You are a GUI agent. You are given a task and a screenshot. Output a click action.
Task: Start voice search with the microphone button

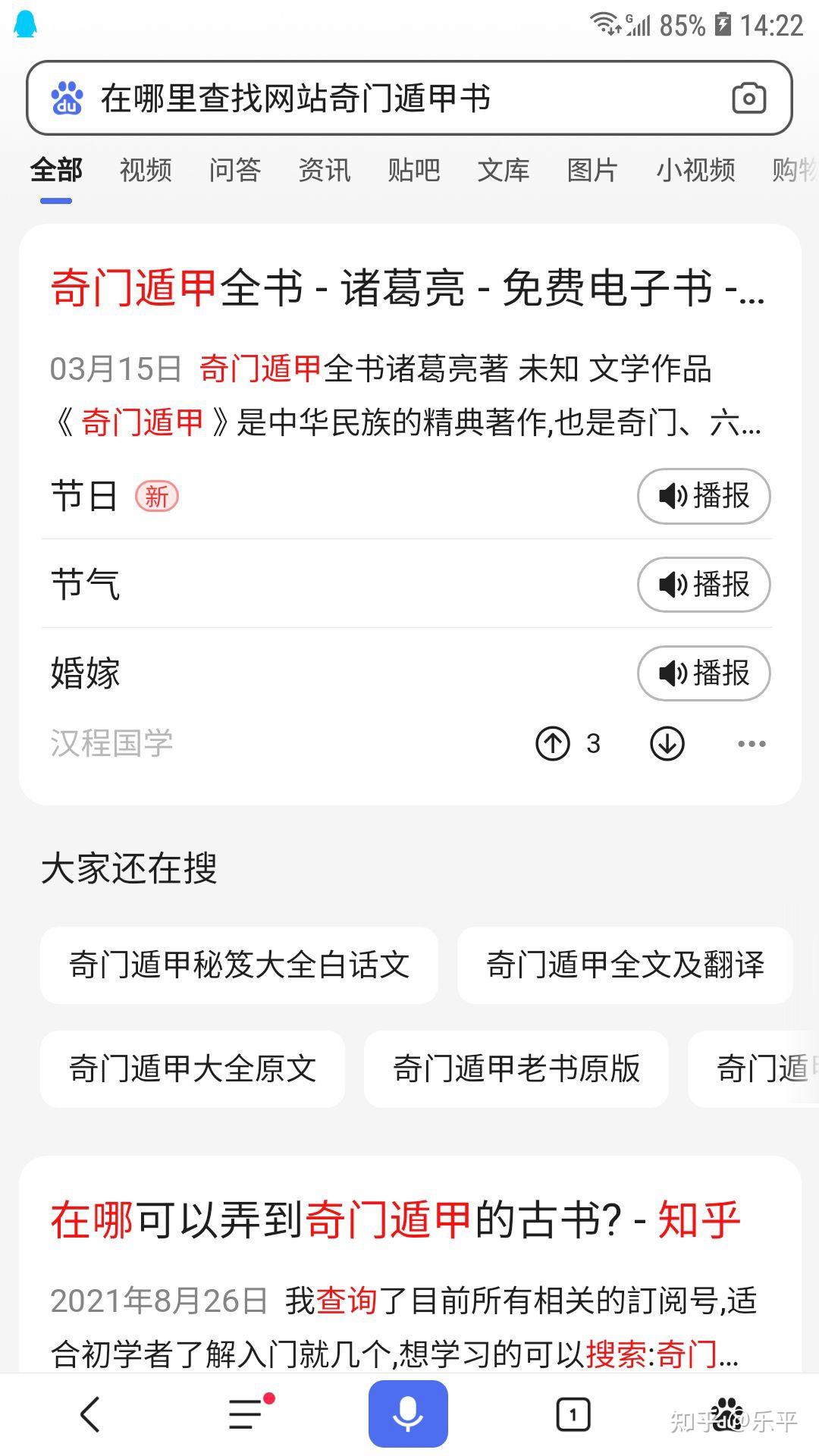point(408,1414)
